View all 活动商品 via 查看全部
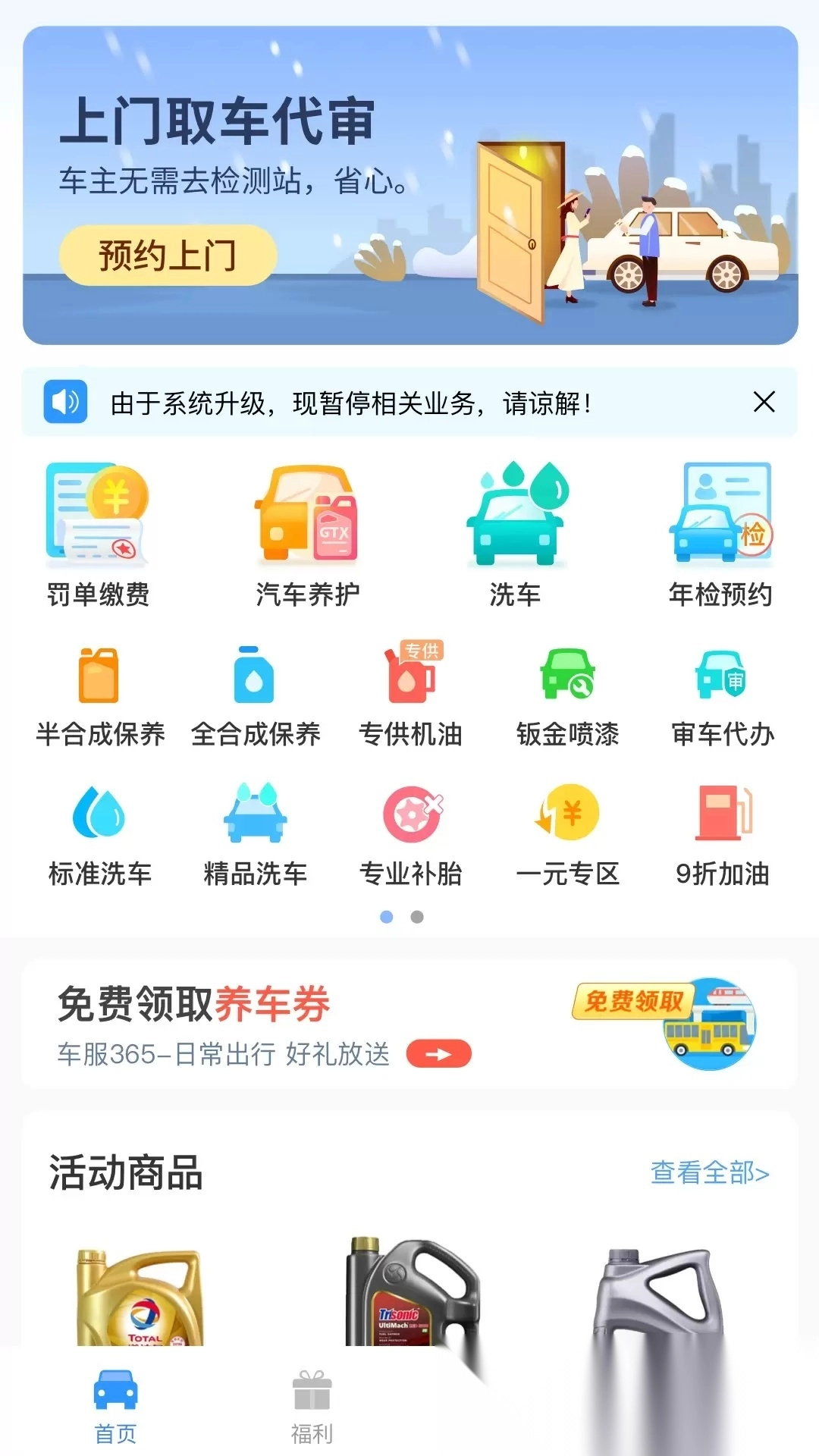Screen dimensions: 819x1456 click(x=710, y=1173)
